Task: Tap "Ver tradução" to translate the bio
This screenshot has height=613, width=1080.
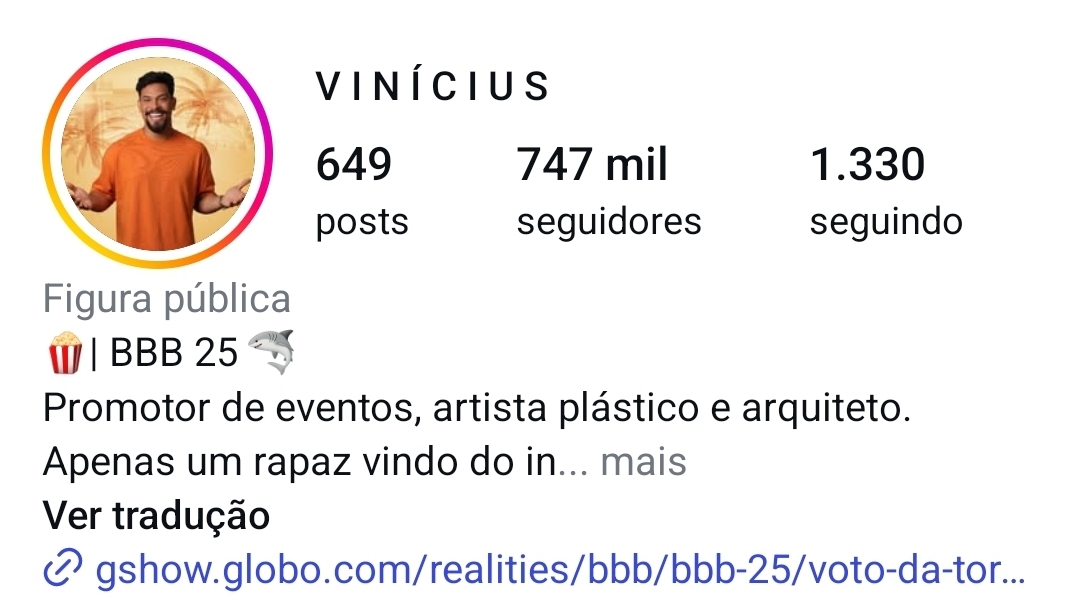Action: click(x=157, y=516)
